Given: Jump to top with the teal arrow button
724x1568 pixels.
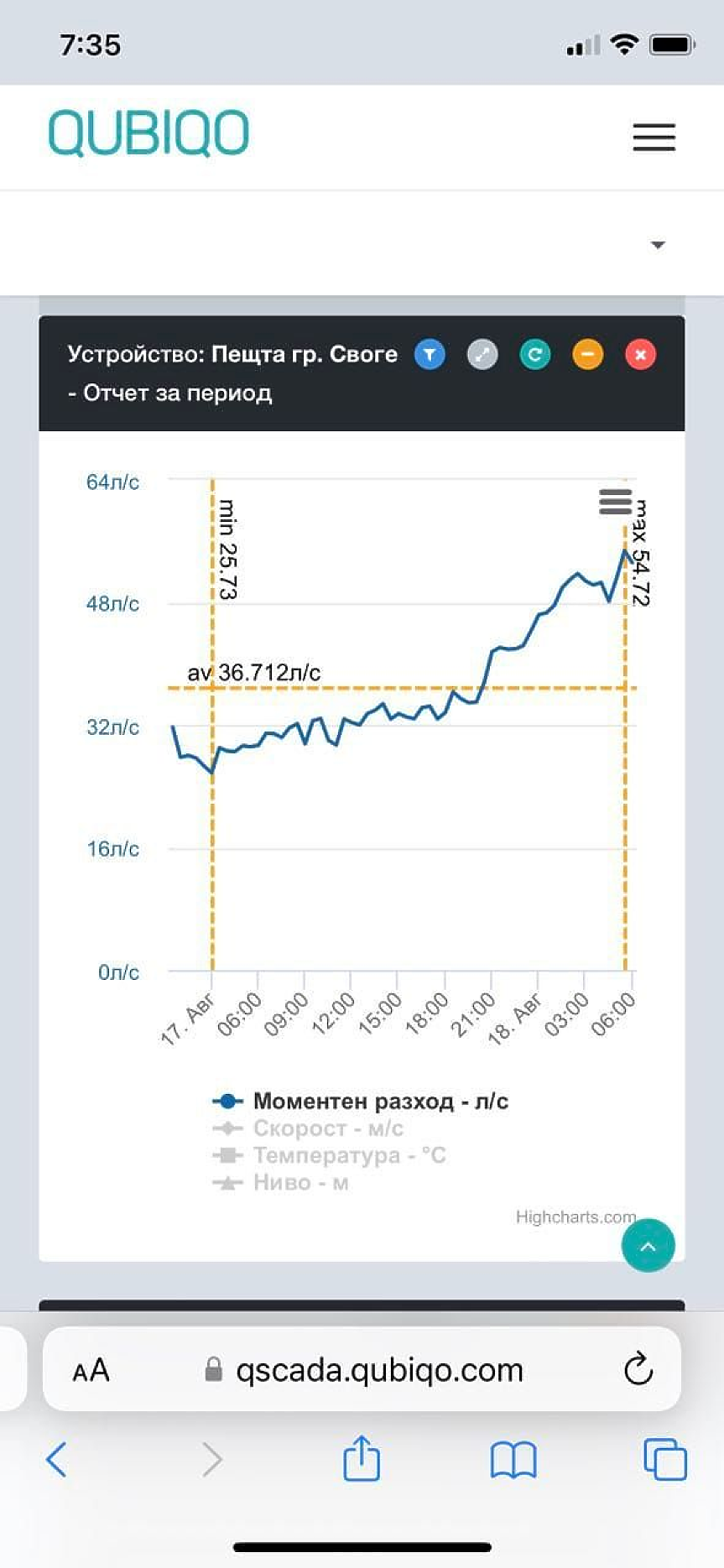Looking at the screenshot, I should click(x=648, y=1246).
